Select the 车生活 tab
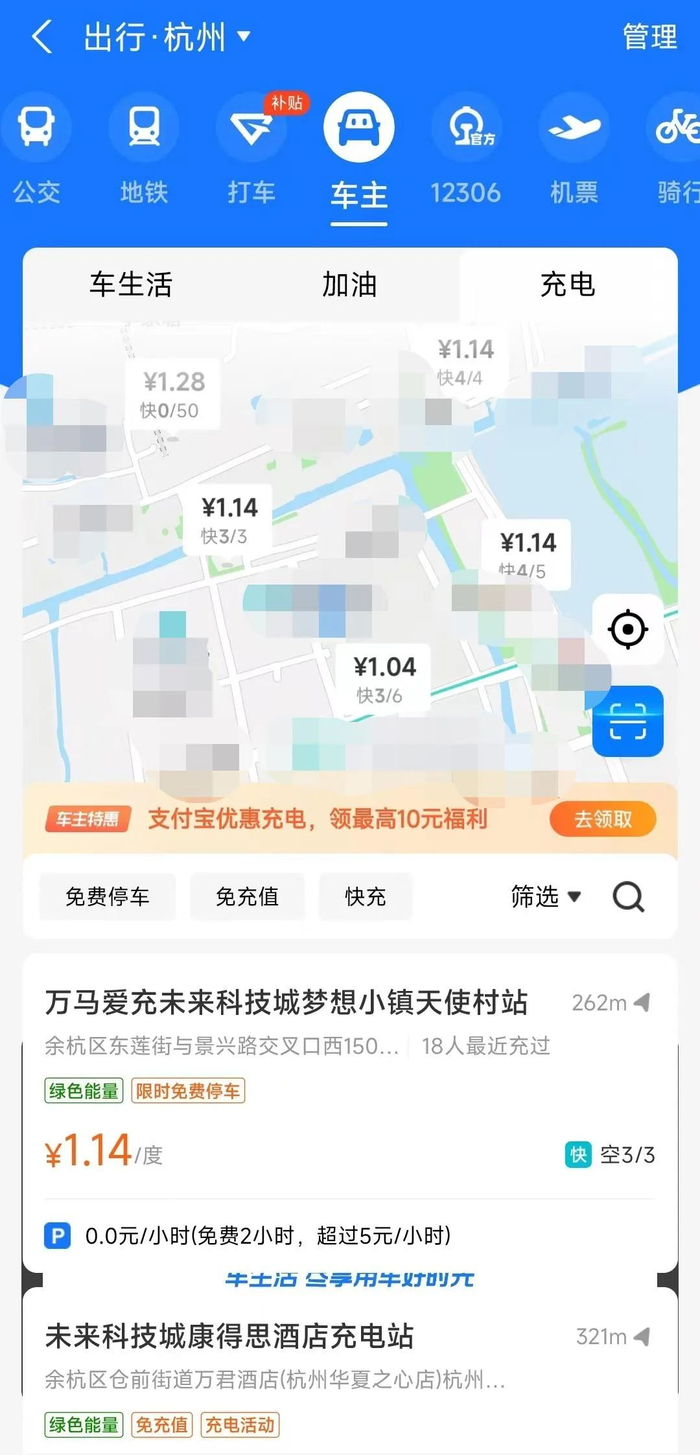Screen dimensions: 700x1455 pos(131,285)
